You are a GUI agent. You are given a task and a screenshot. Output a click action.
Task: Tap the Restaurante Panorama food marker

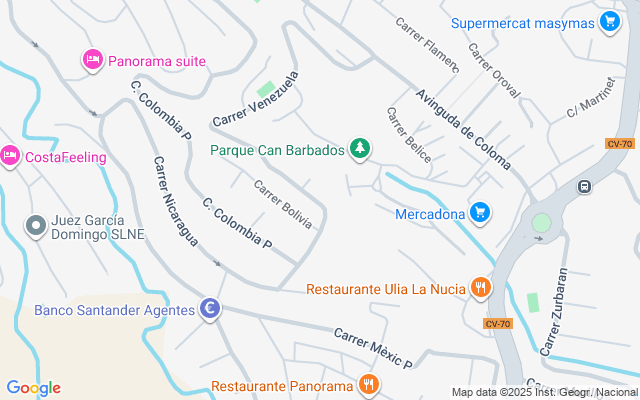pos(369,385)
